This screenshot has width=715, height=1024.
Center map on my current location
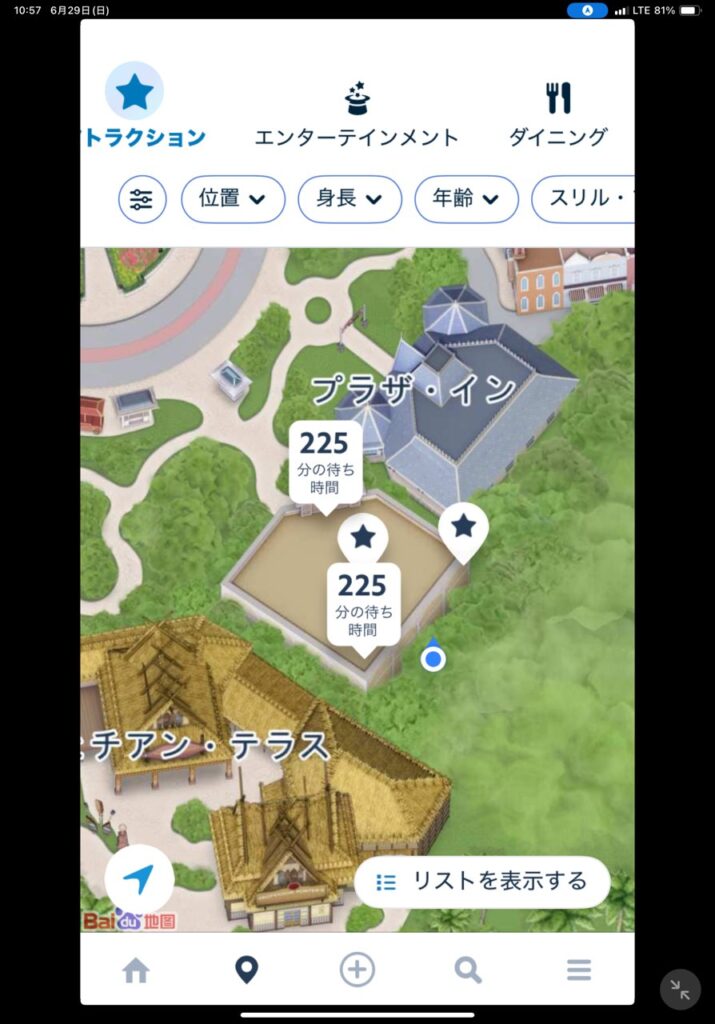click(139, 879)
